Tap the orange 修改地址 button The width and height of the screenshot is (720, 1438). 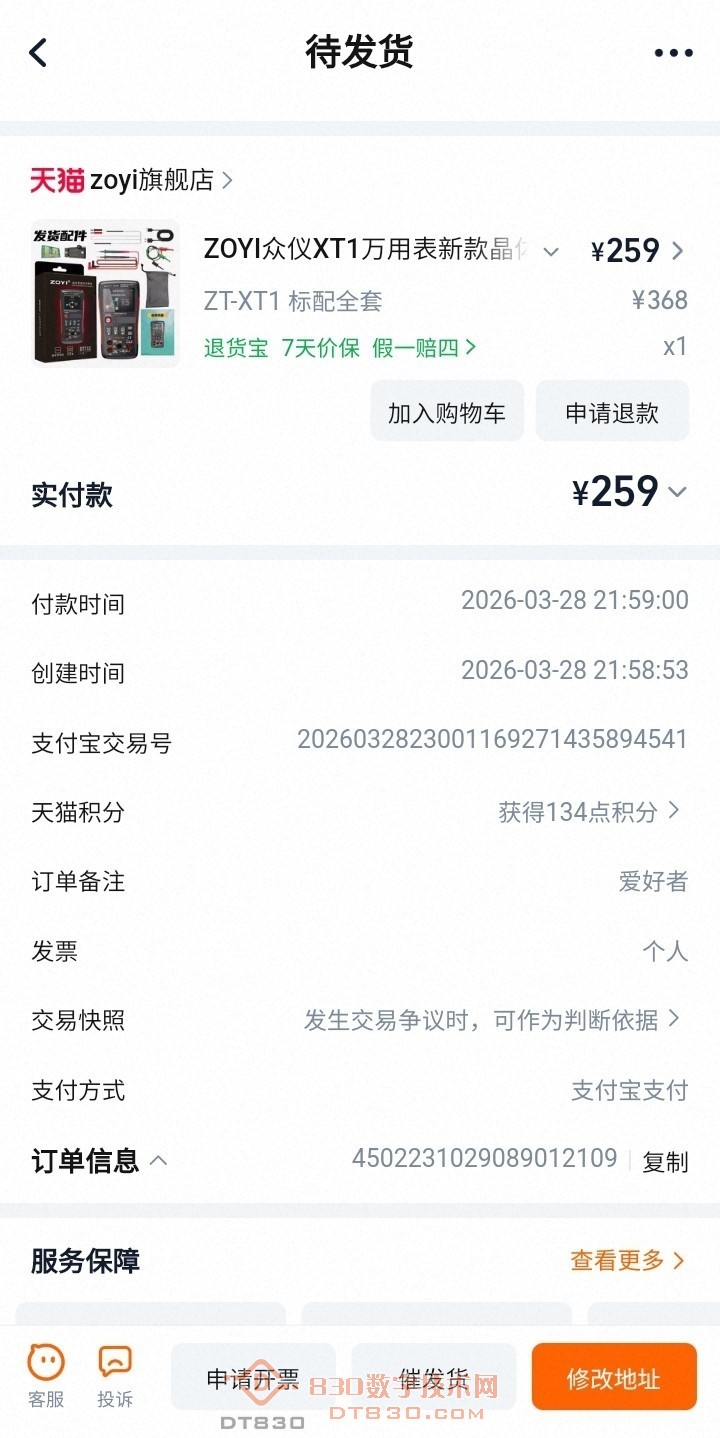[x=613, y=1376]
